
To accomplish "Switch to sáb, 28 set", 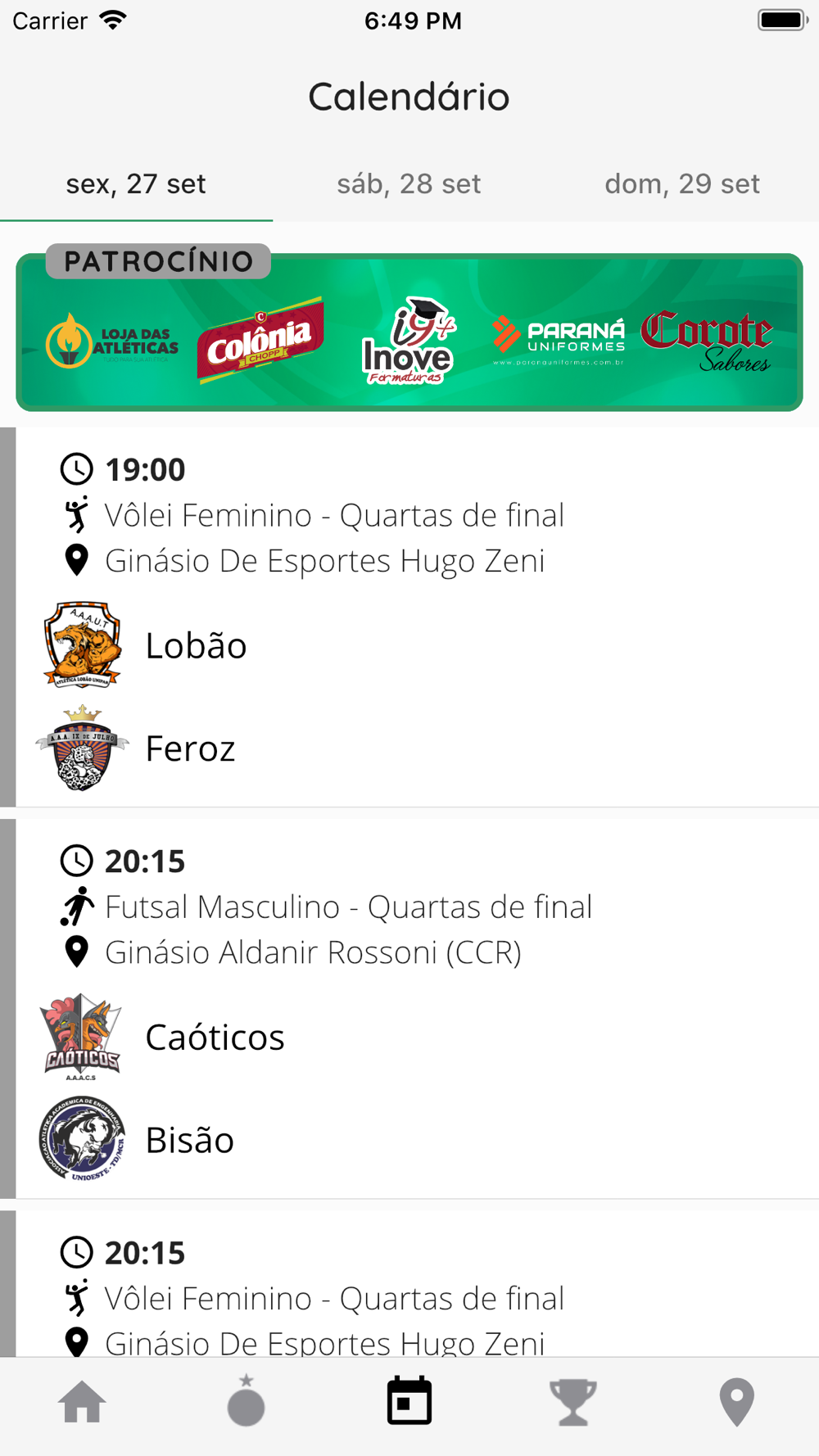I will pyautogui.click(x=409, y=184).
